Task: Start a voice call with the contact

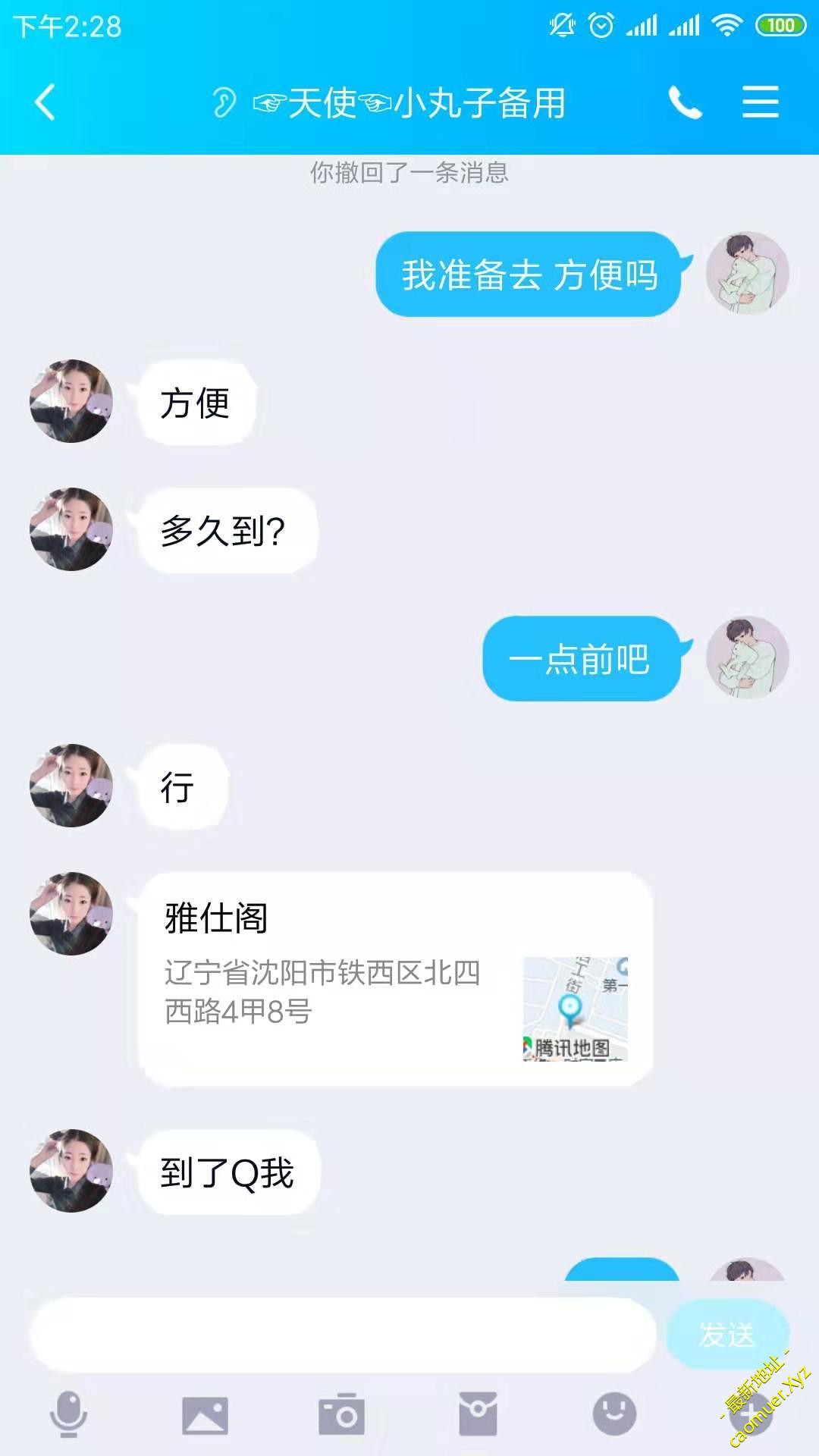Action: [x=685, y=102]
